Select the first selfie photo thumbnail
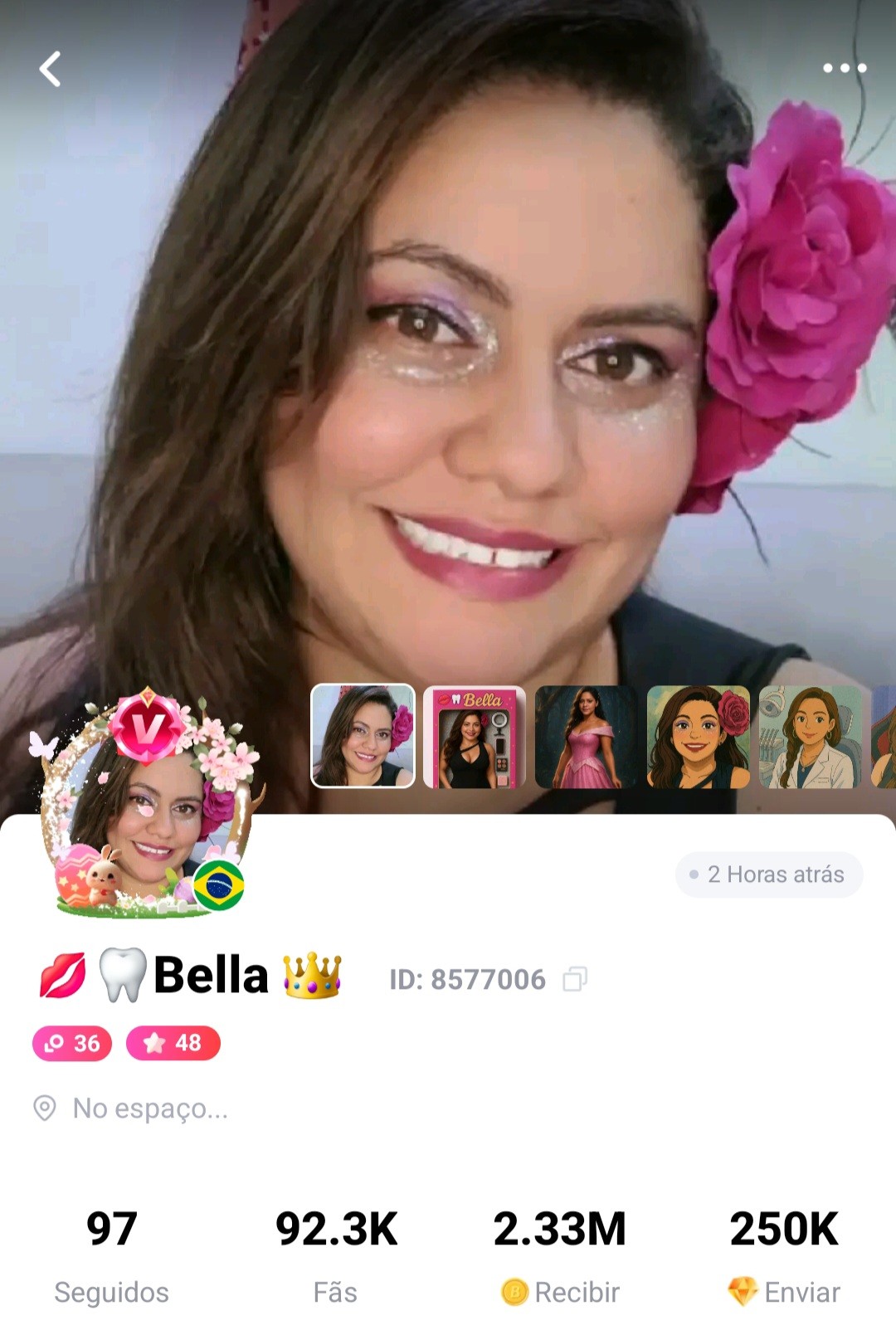Viewport: 896px width, 1325px height. (x=363, y=736)
